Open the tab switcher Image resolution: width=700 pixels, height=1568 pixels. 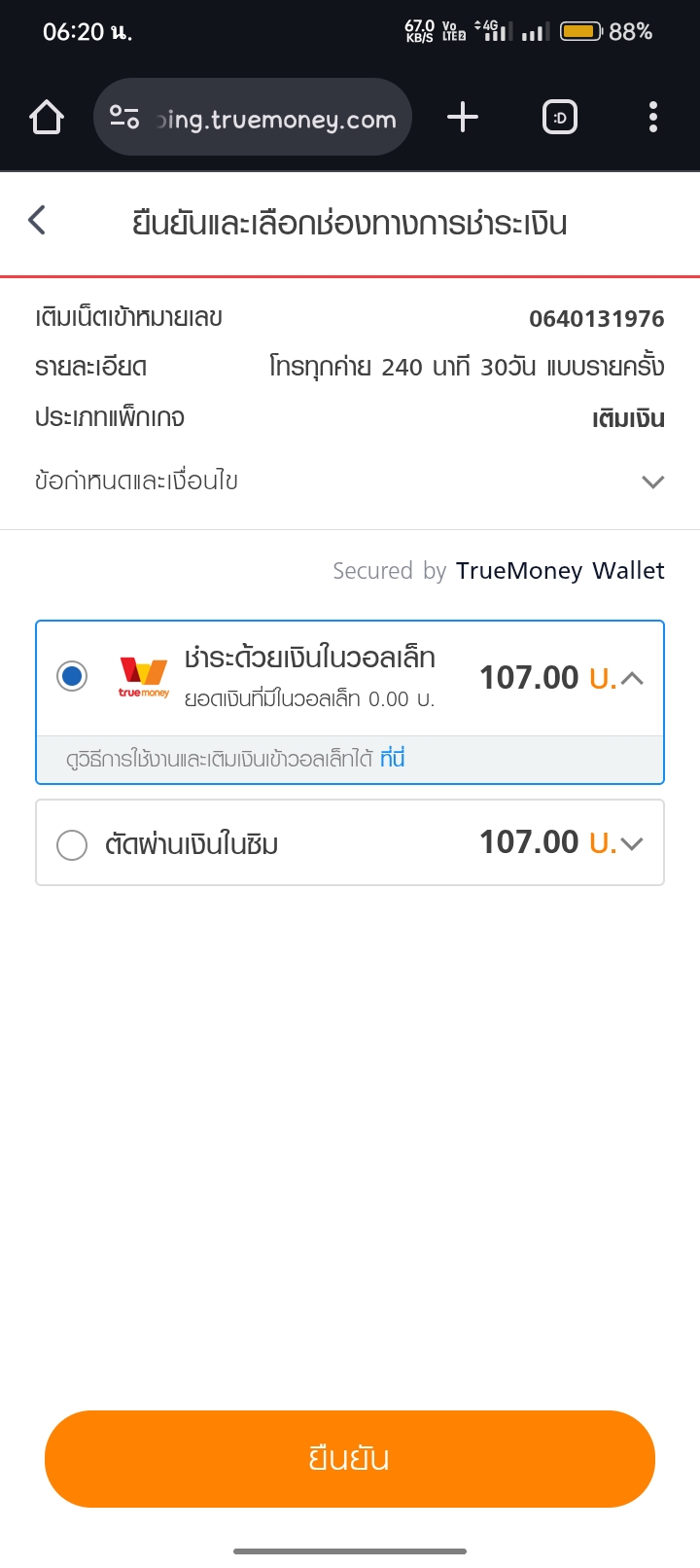point(560,118)
